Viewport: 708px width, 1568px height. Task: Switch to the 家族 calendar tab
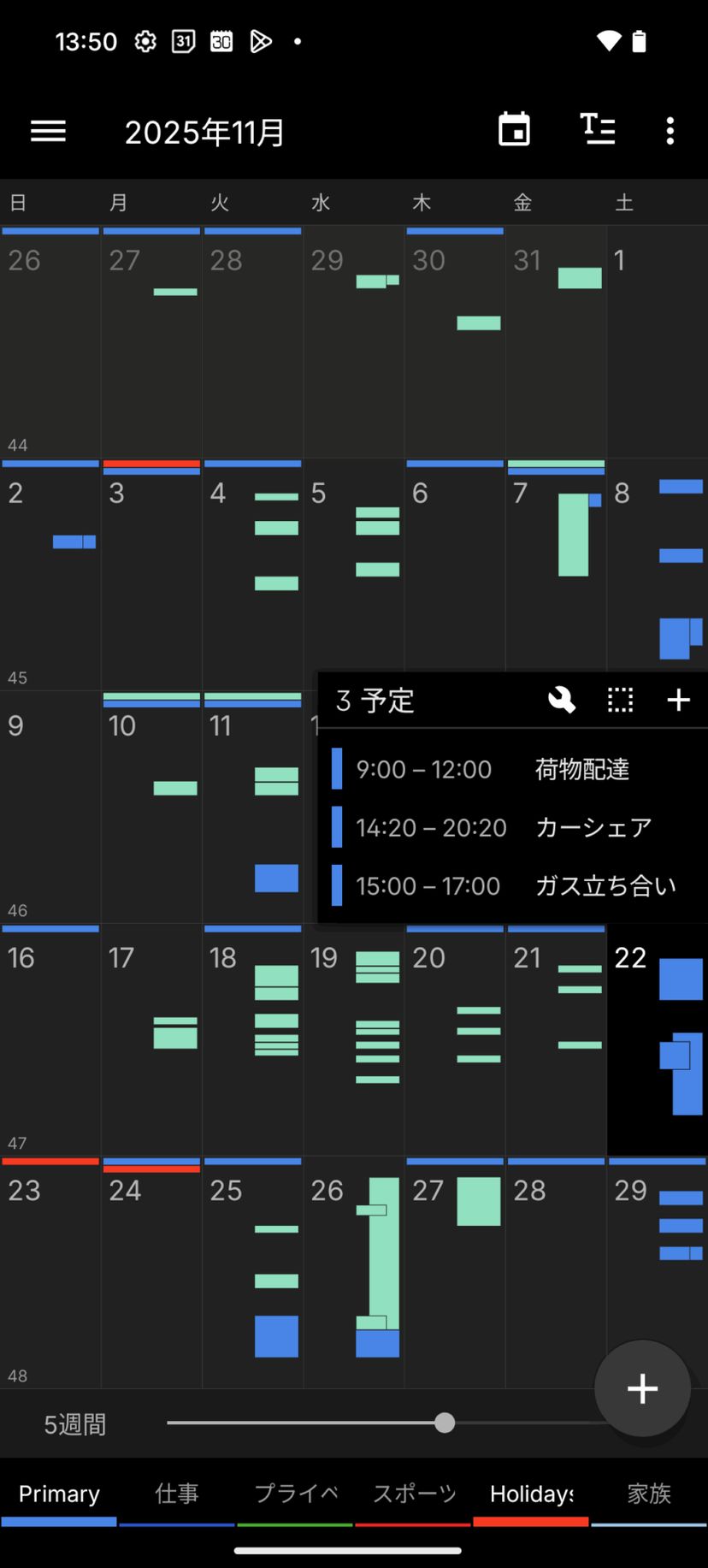click(649, 1494)
